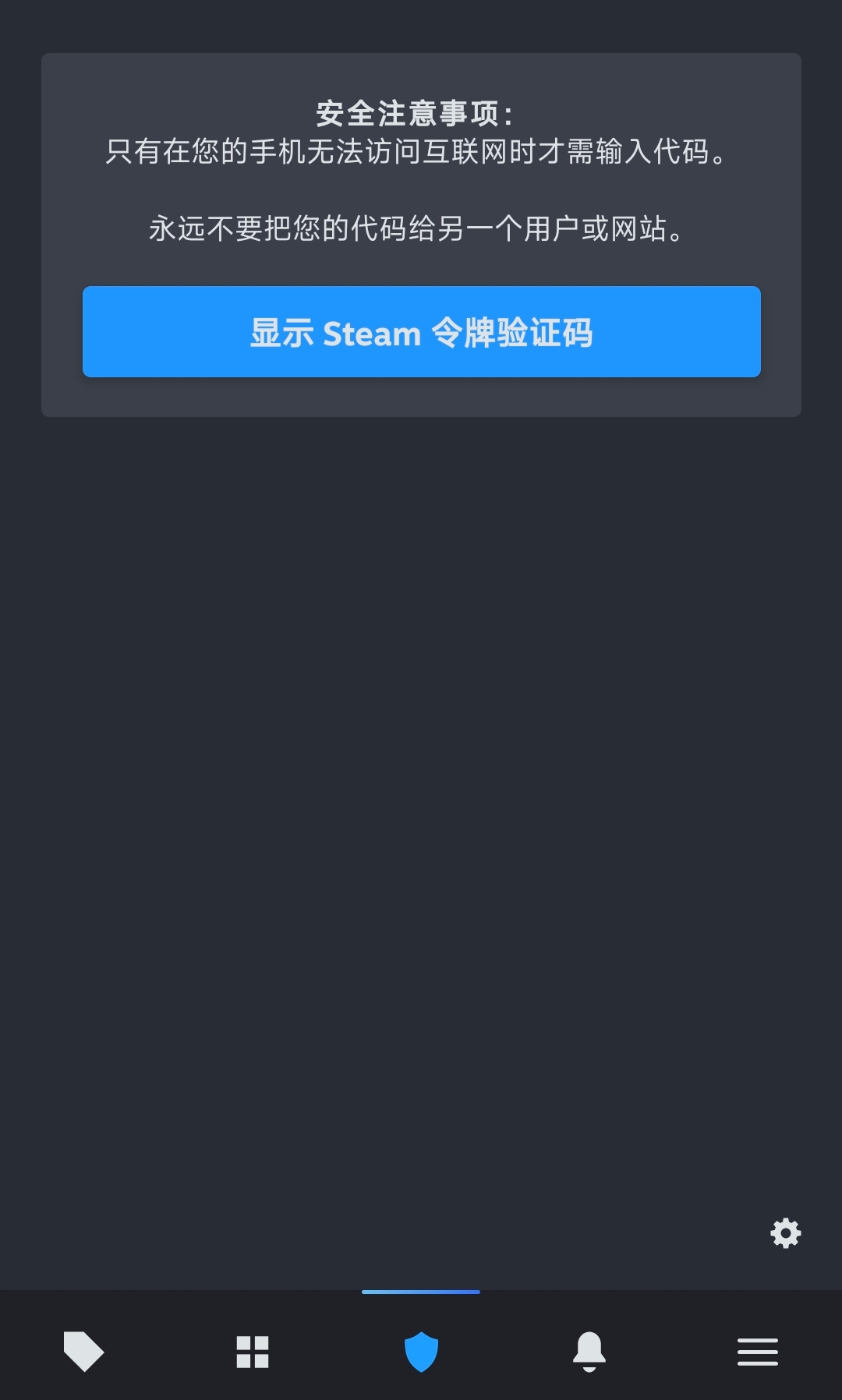Select the Steam Guard shield tab
The width and height of the screenshot is (842, 1400).
421,1352
